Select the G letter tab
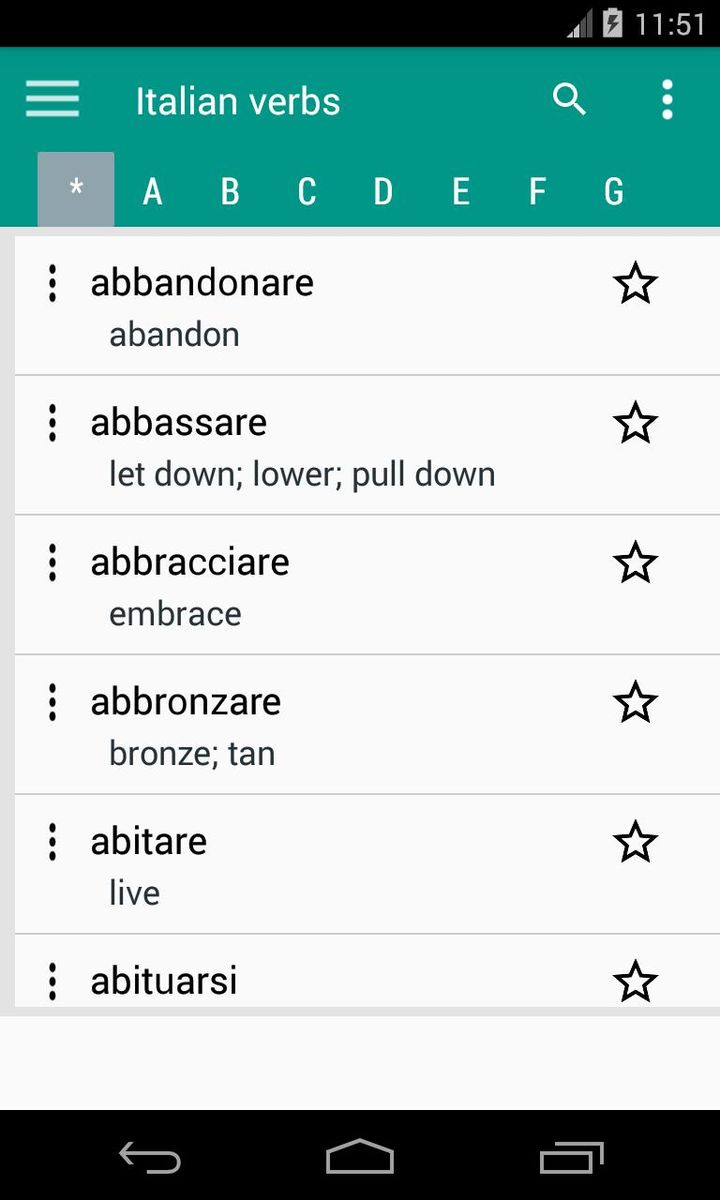The image size is (720, 1200). (614, 190)
